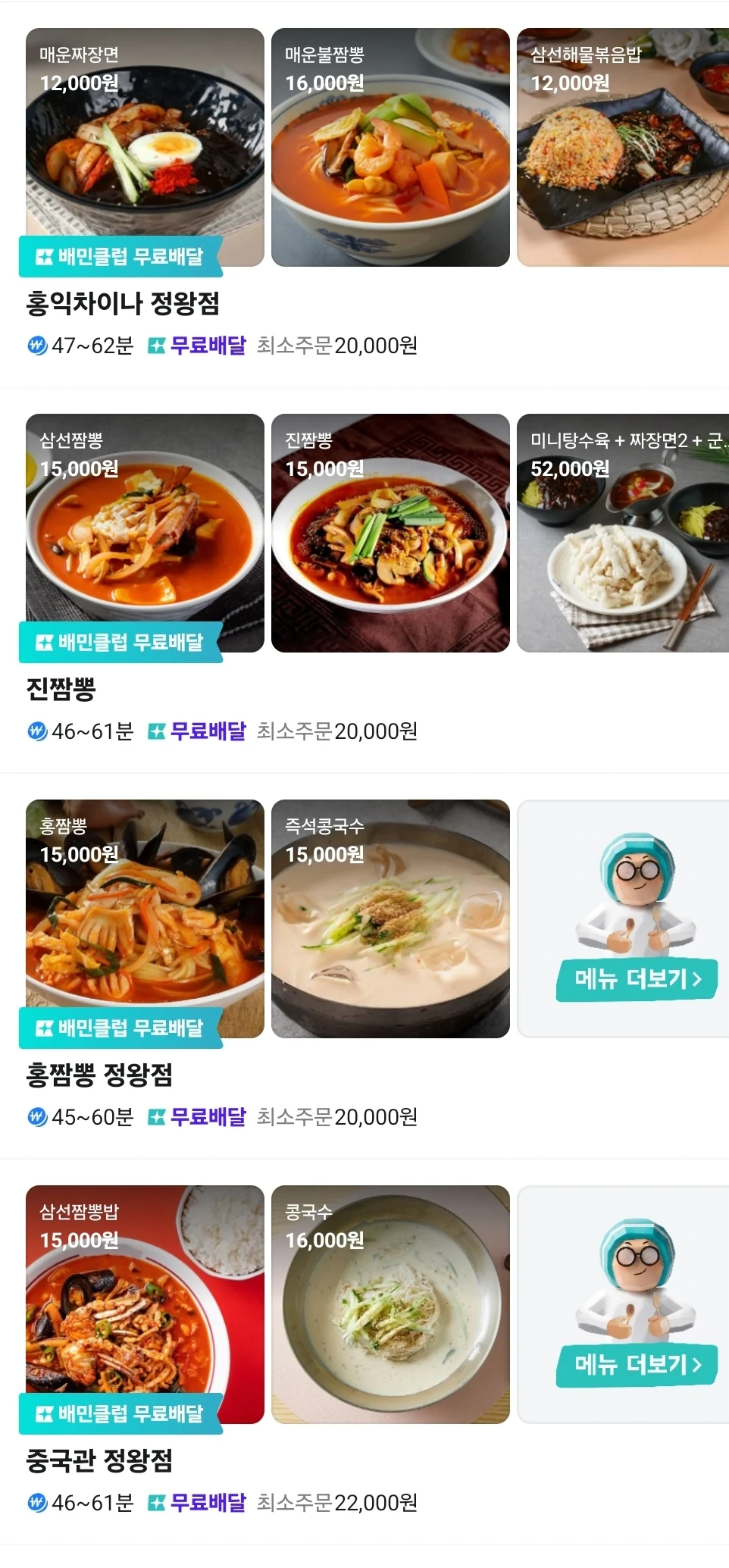The height and width of the screenshot is (1568, 729).
Task: View the 삼선해물볶음밥 menu tile
Action: coord(622,147)
